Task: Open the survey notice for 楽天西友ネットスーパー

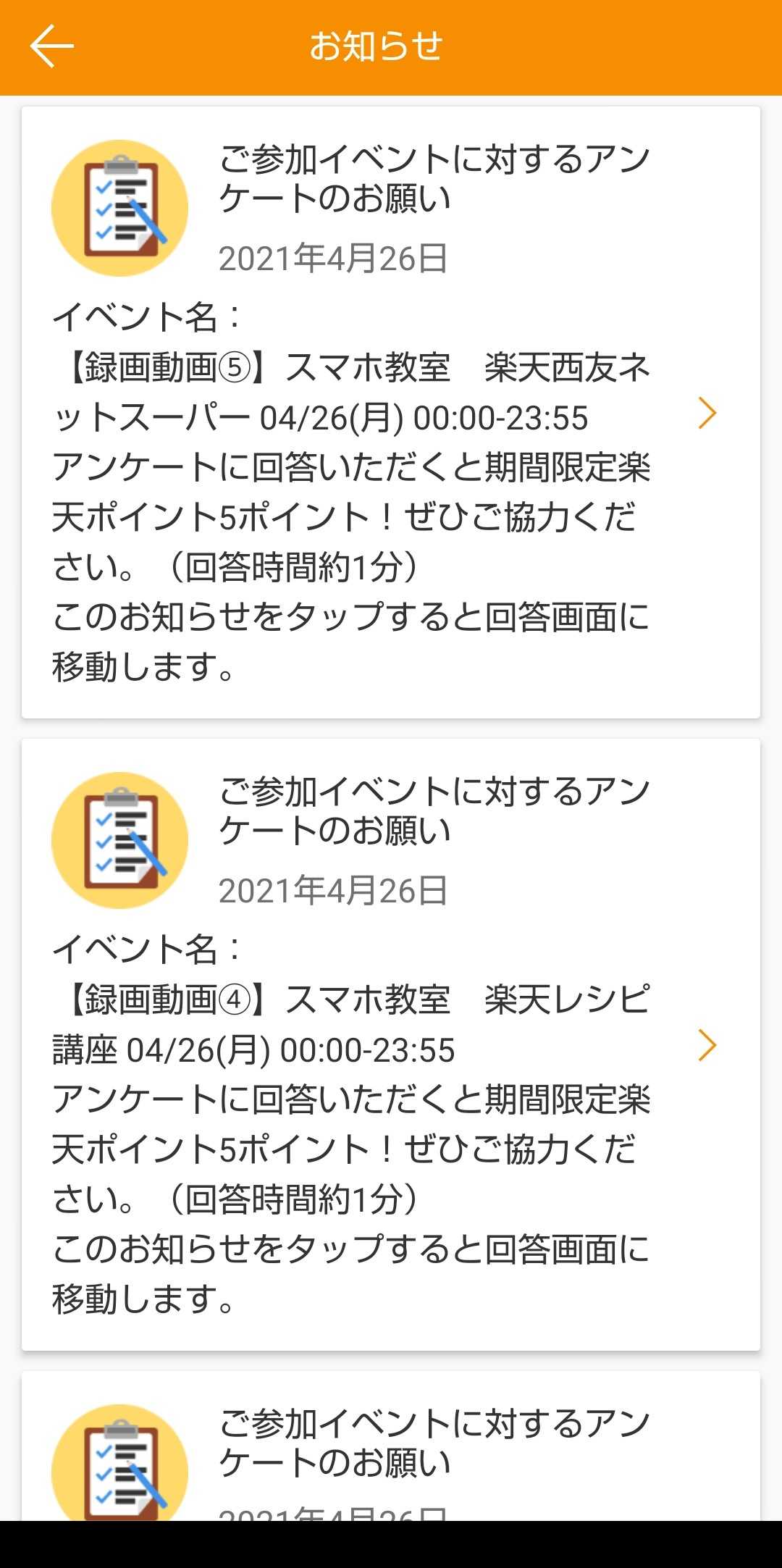Action: 391,413
